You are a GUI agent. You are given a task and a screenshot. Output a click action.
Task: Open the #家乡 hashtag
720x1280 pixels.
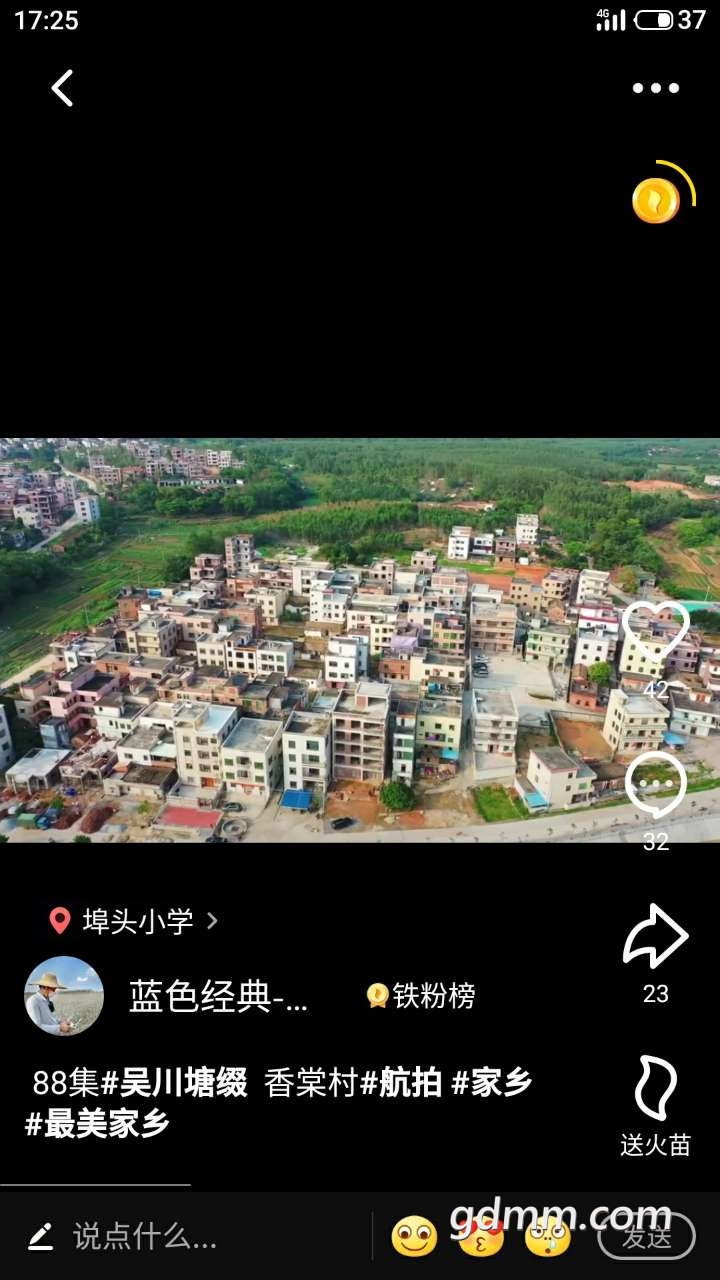click(491, 1083)
